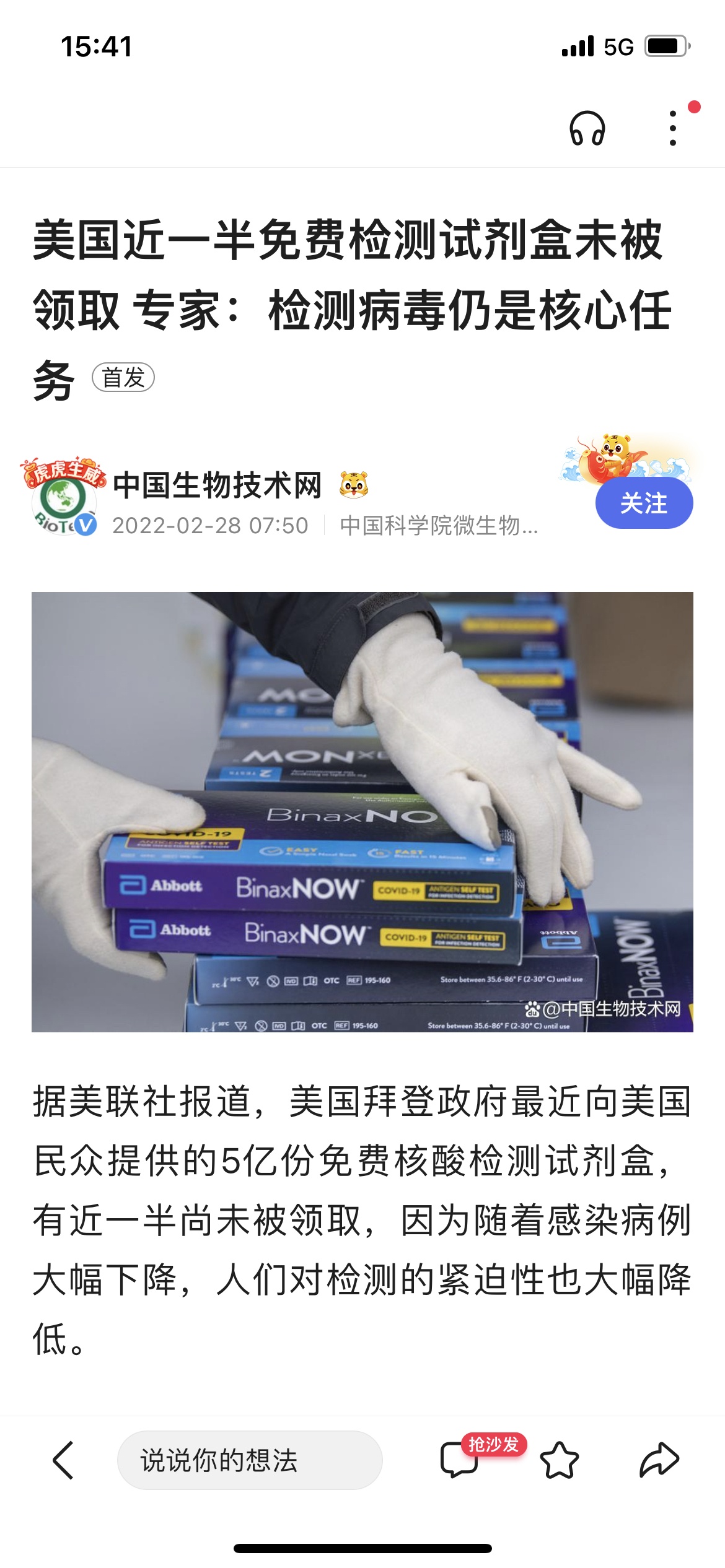Image resolution: width=725 pixels, height=1568 pixels.
Task: Open the three-dot overflow menu
Action: point(674,128)
